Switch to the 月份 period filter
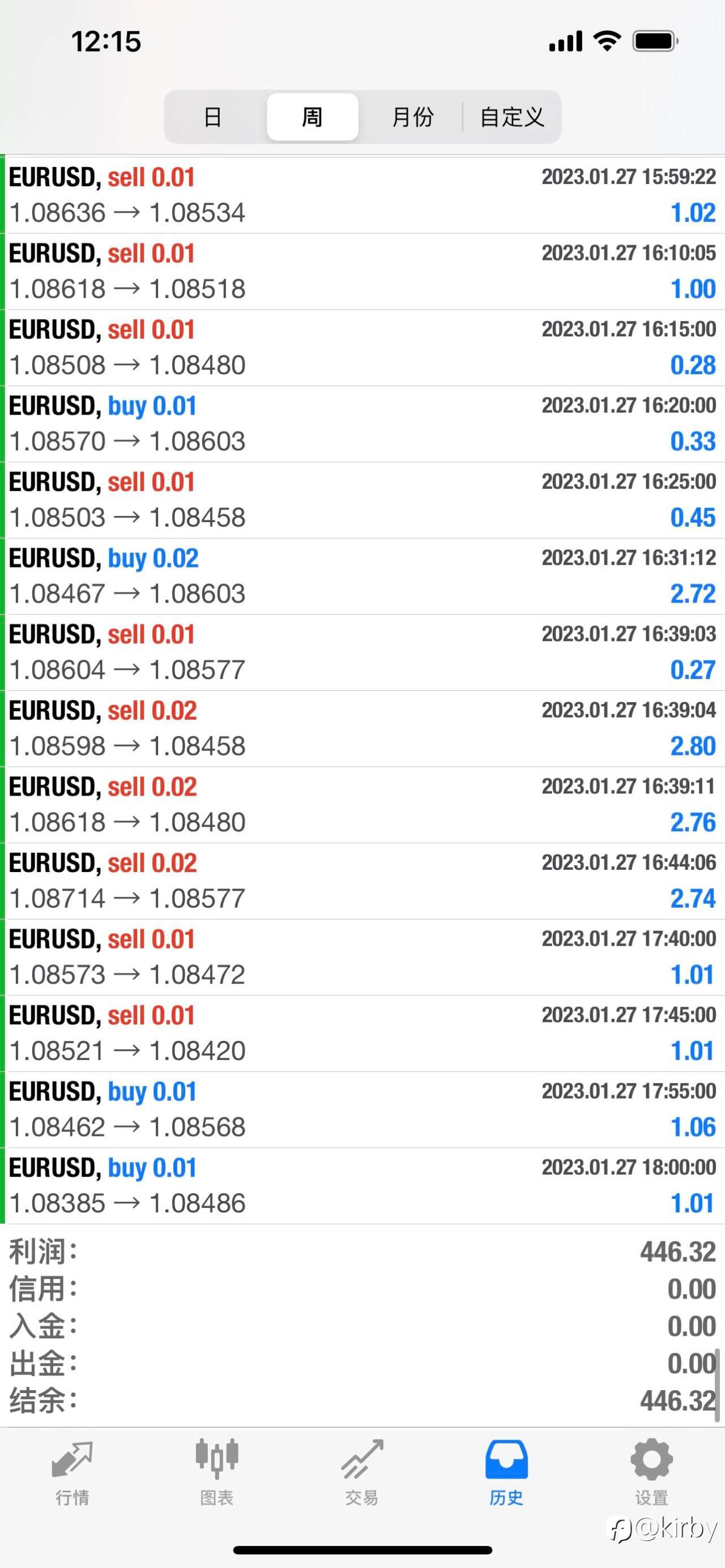 pos(412,117)
